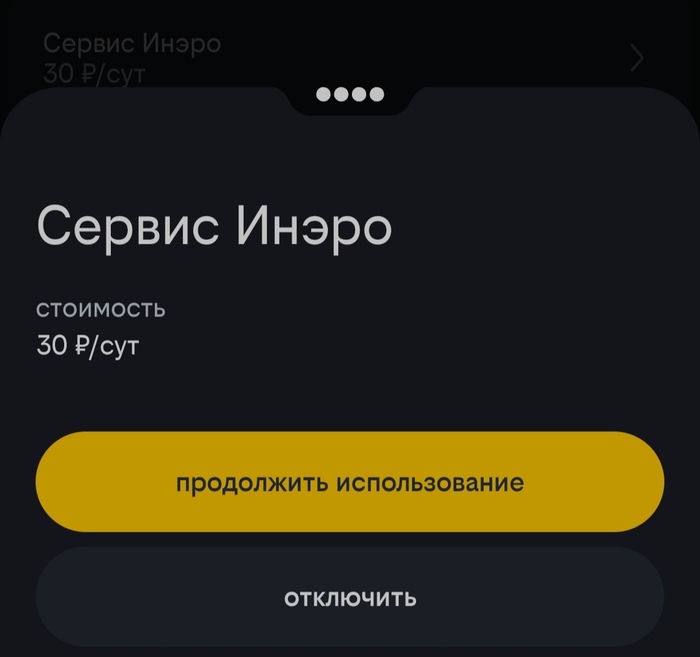700x657 pixels.
Task: Disable the service with отключить
Action: tap(350, 598)
